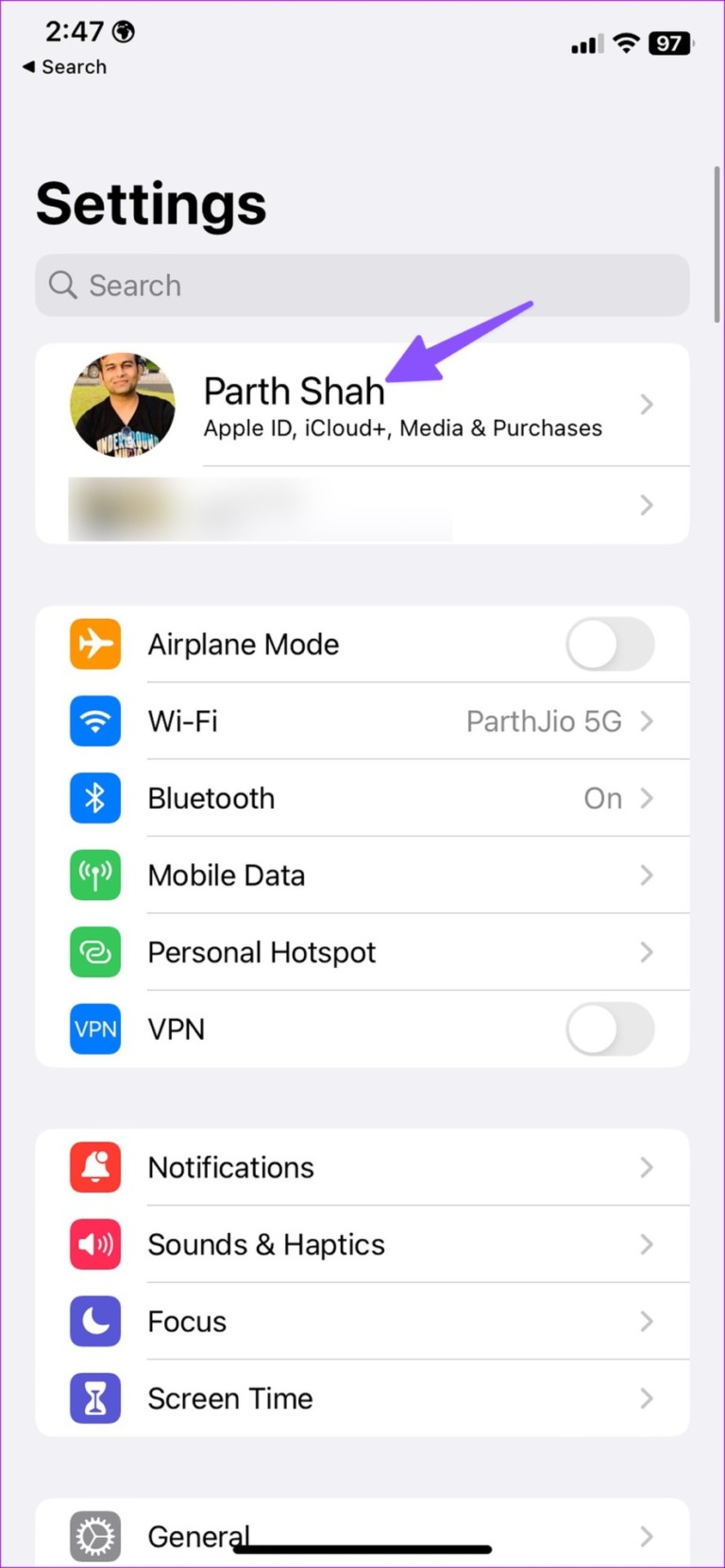This screenshot has width=725, height=1568.
Task: Open Mobile Data via its green antenna icon
Action: click(94, 875)
